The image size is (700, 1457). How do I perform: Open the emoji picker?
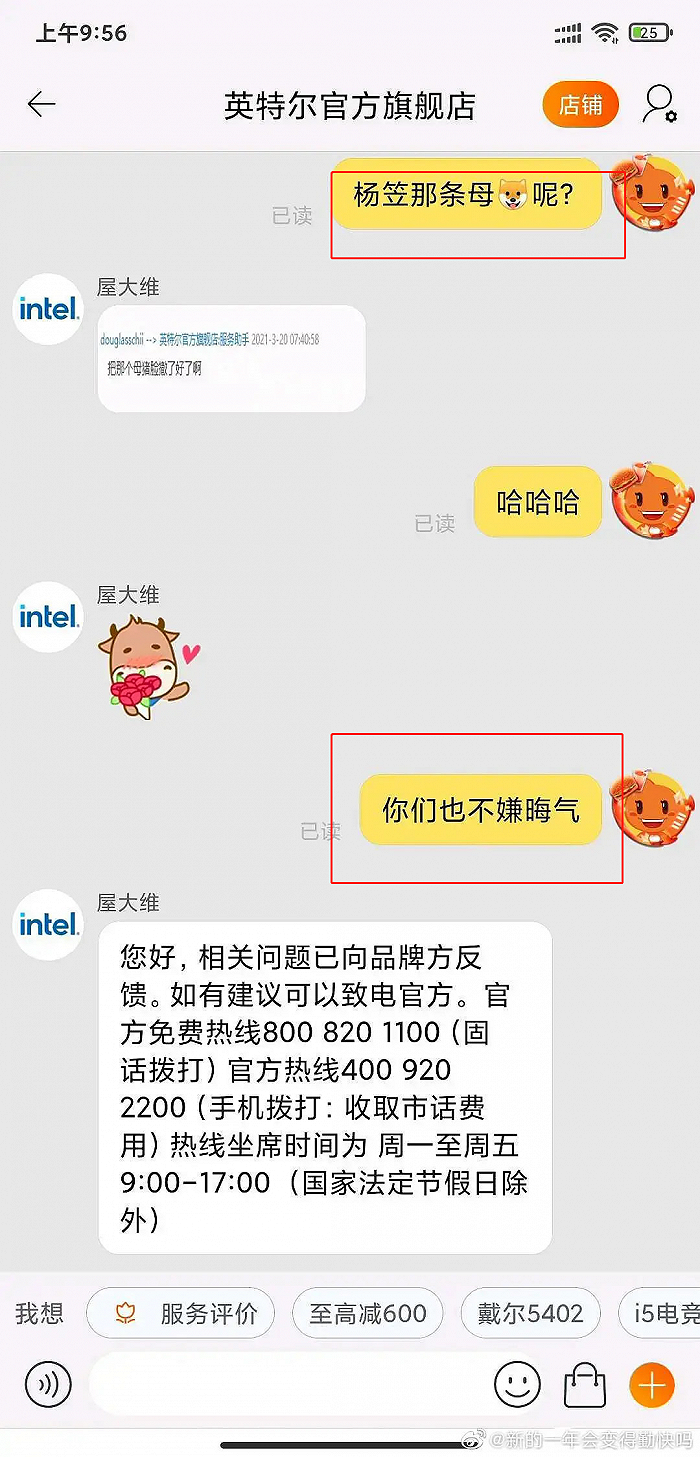[x=517, y=1385]
